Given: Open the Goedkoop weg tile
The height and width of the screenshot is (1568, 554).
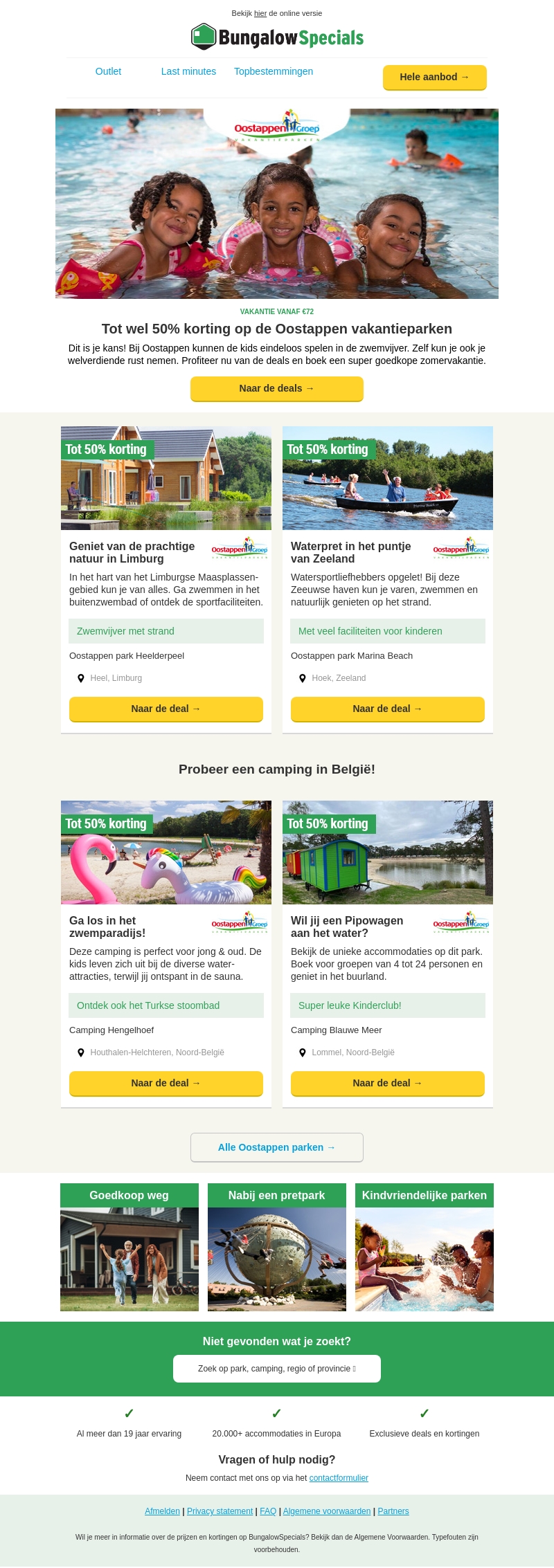Looking at the screenshot, I should click(x=129, y=1248).
